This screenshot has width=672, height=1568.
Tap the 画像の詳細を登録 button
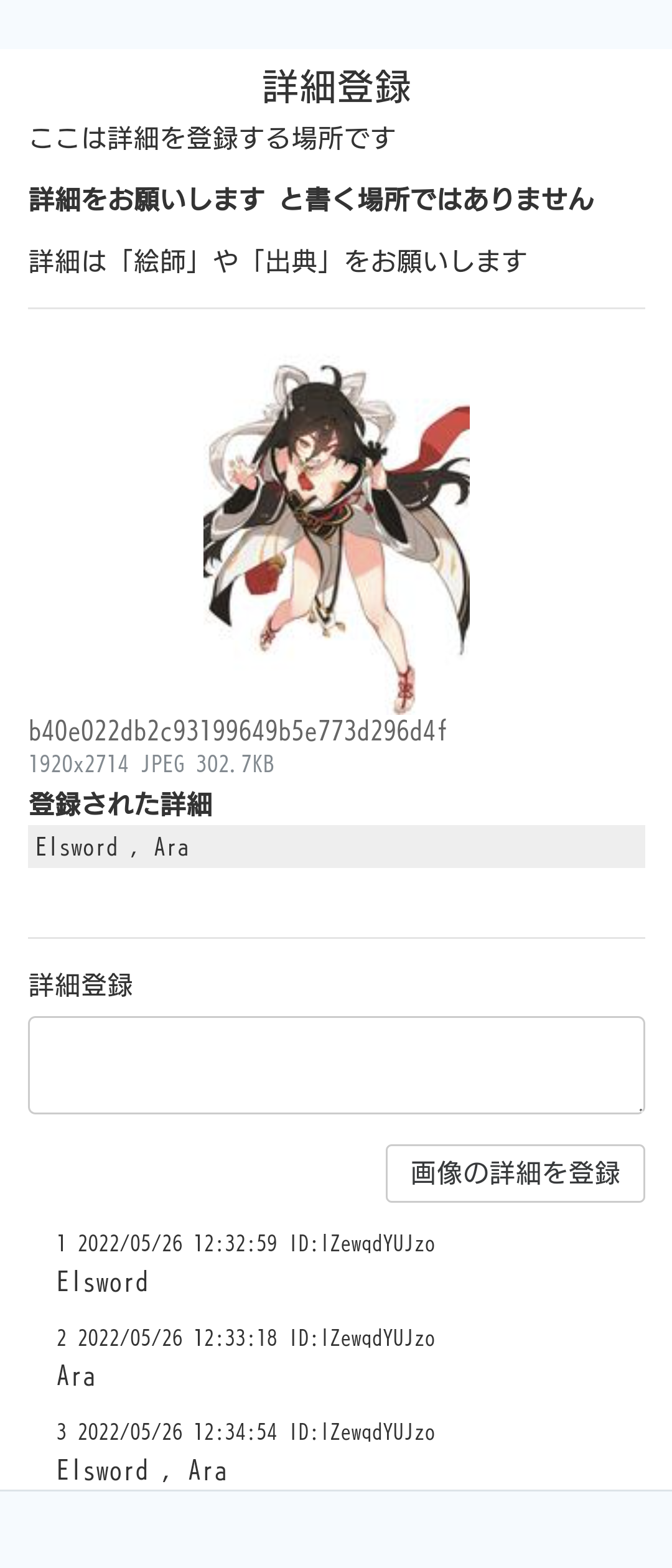coord(515,1173)
